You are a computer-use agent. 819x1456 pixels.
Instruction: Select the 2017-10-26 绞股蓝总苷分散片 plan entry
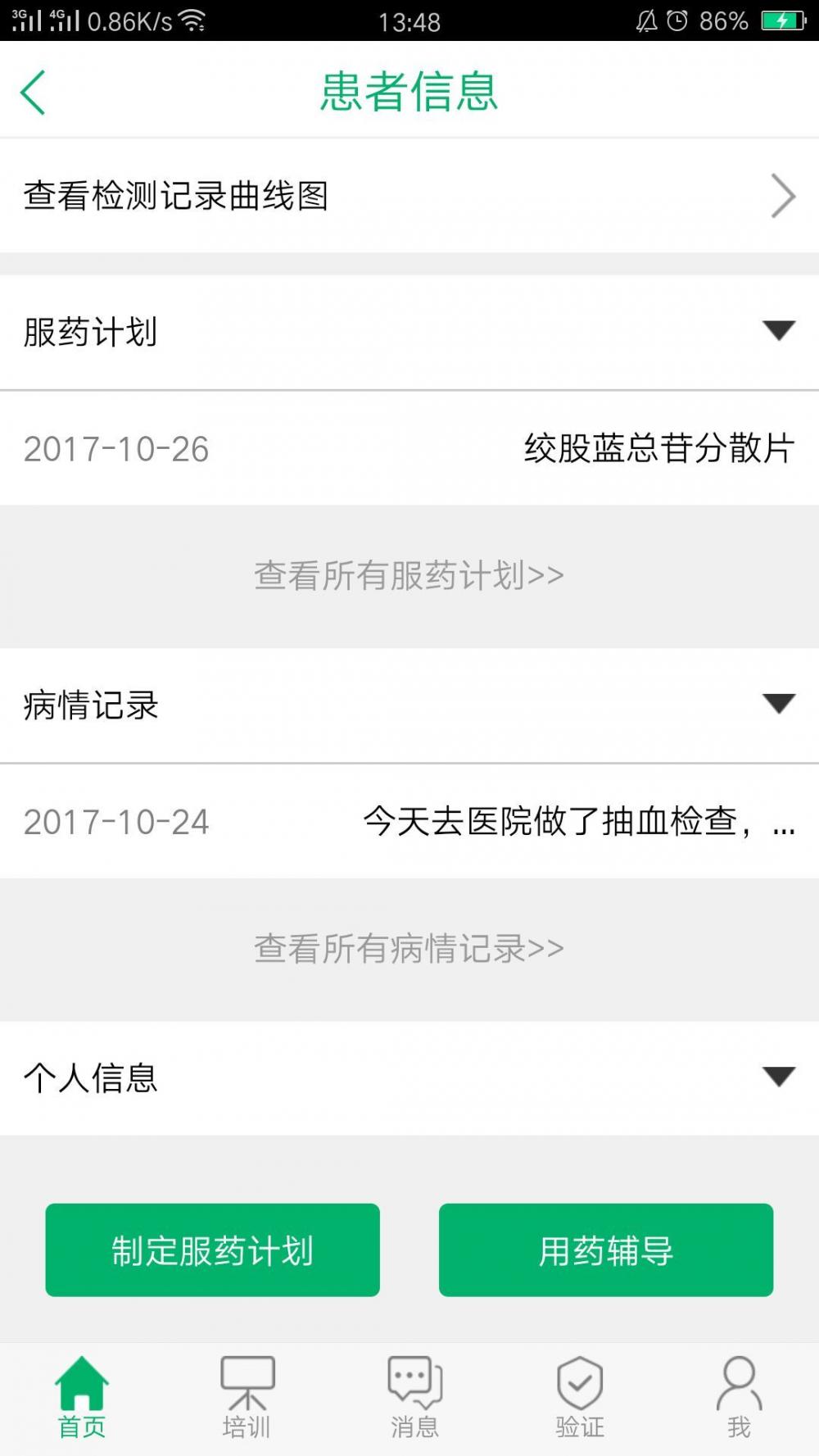click(x=409, y=449)
